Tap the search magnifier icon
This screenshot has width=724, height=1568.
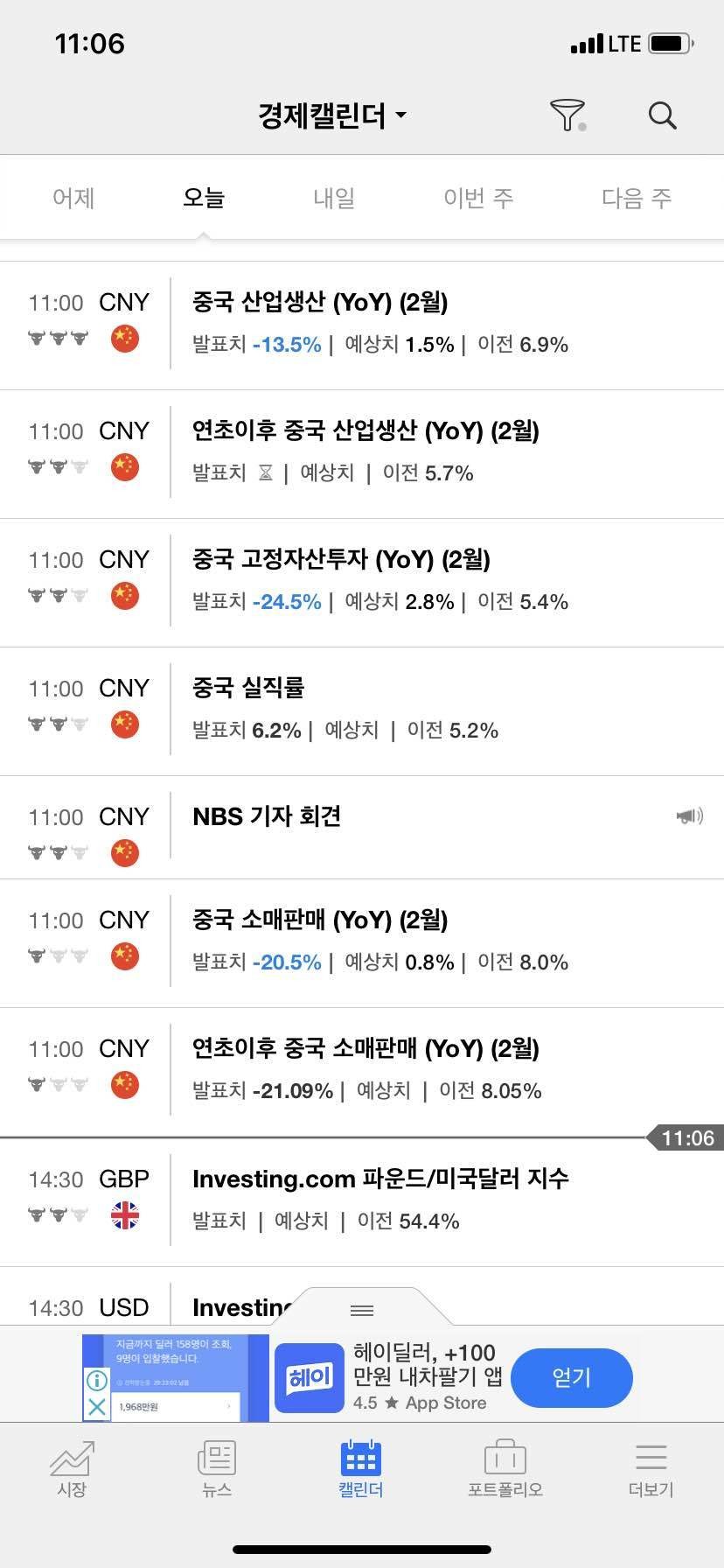coord(662,115)
